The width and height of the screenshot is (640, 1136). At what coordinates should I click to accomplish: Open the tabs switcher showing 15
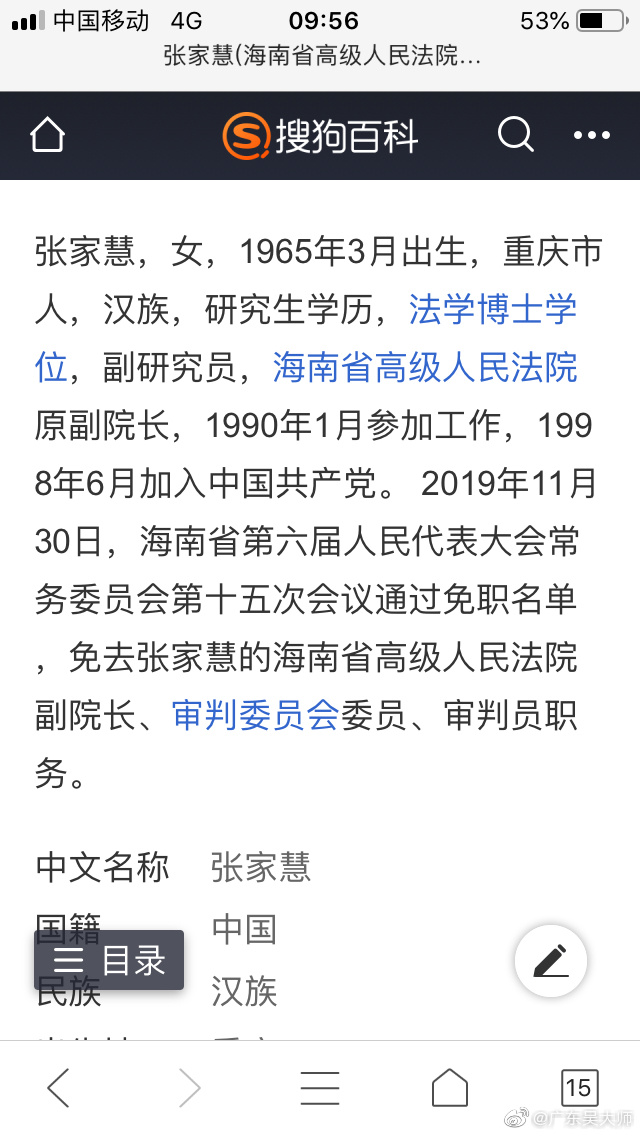coord(579,1087)
